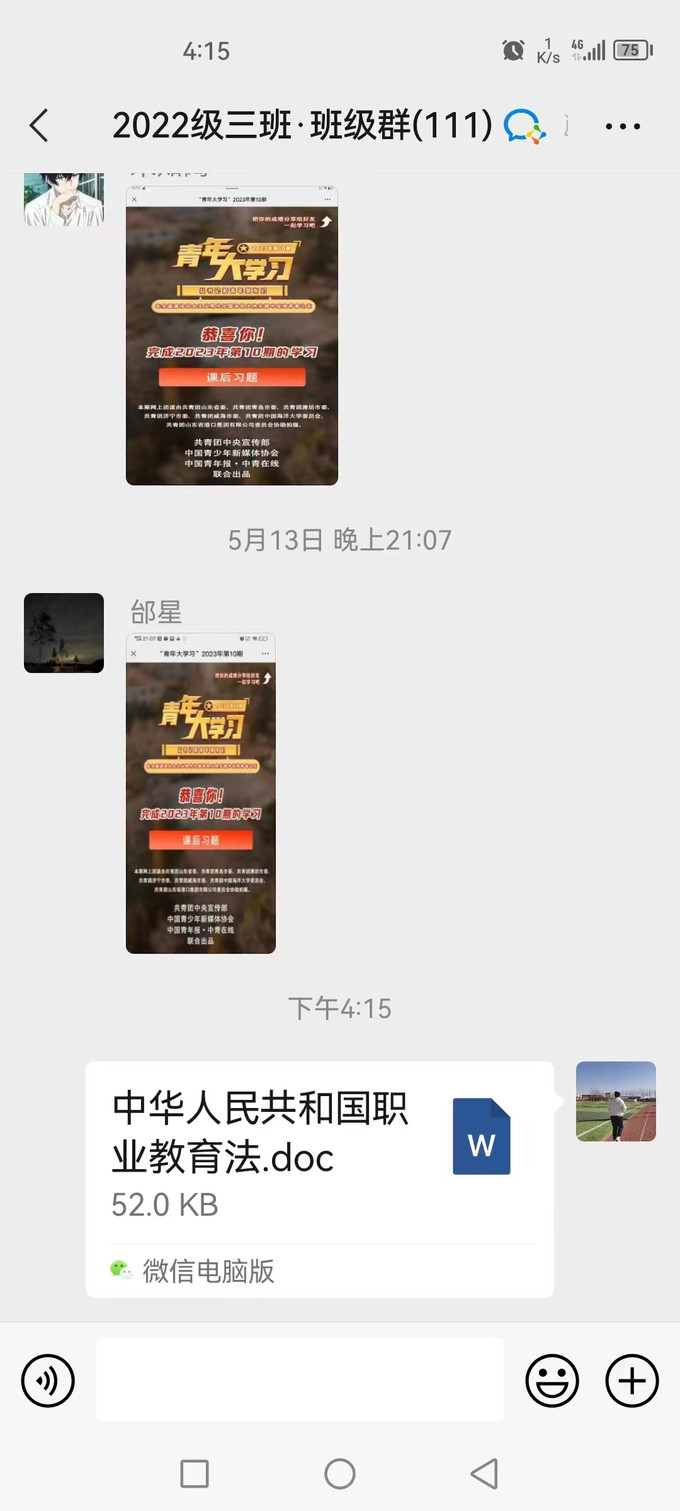Go to the system home screen
Viewport: 680px width, 1511px height.
pyautogui.click(x=340, y=1473)
